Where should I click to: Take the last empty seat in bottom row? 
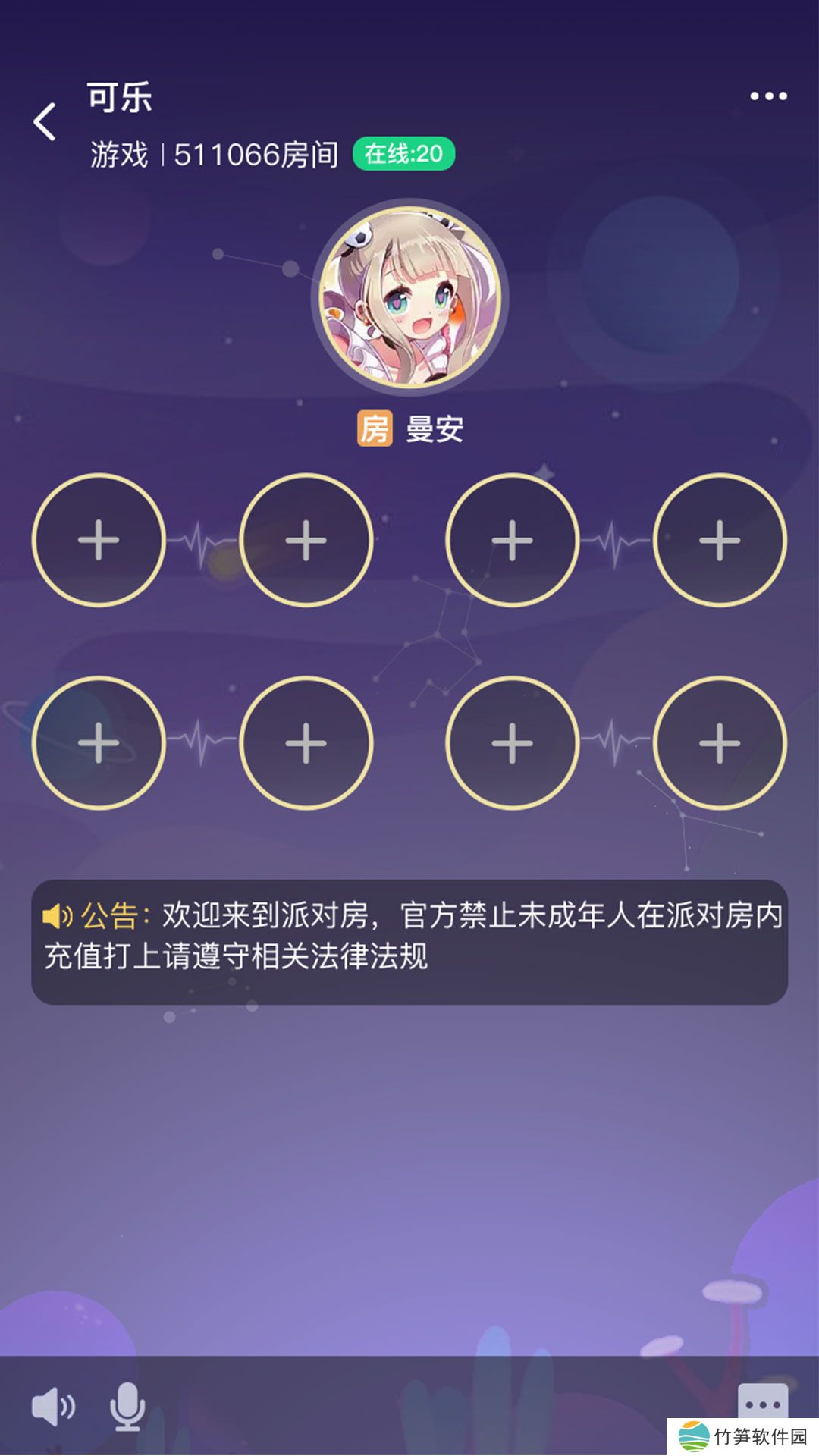719,742
